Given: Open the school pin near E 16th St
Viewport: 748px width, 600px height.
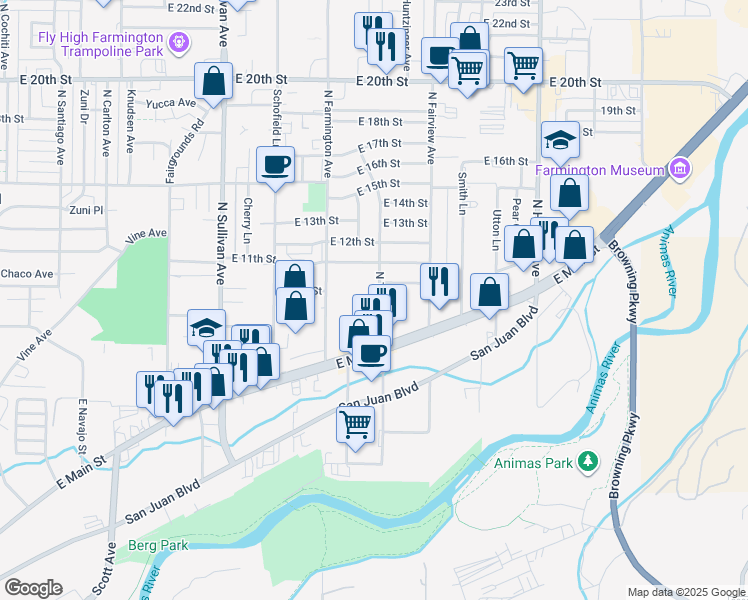Looking at the screenshot, I should [x=561, y=144].
